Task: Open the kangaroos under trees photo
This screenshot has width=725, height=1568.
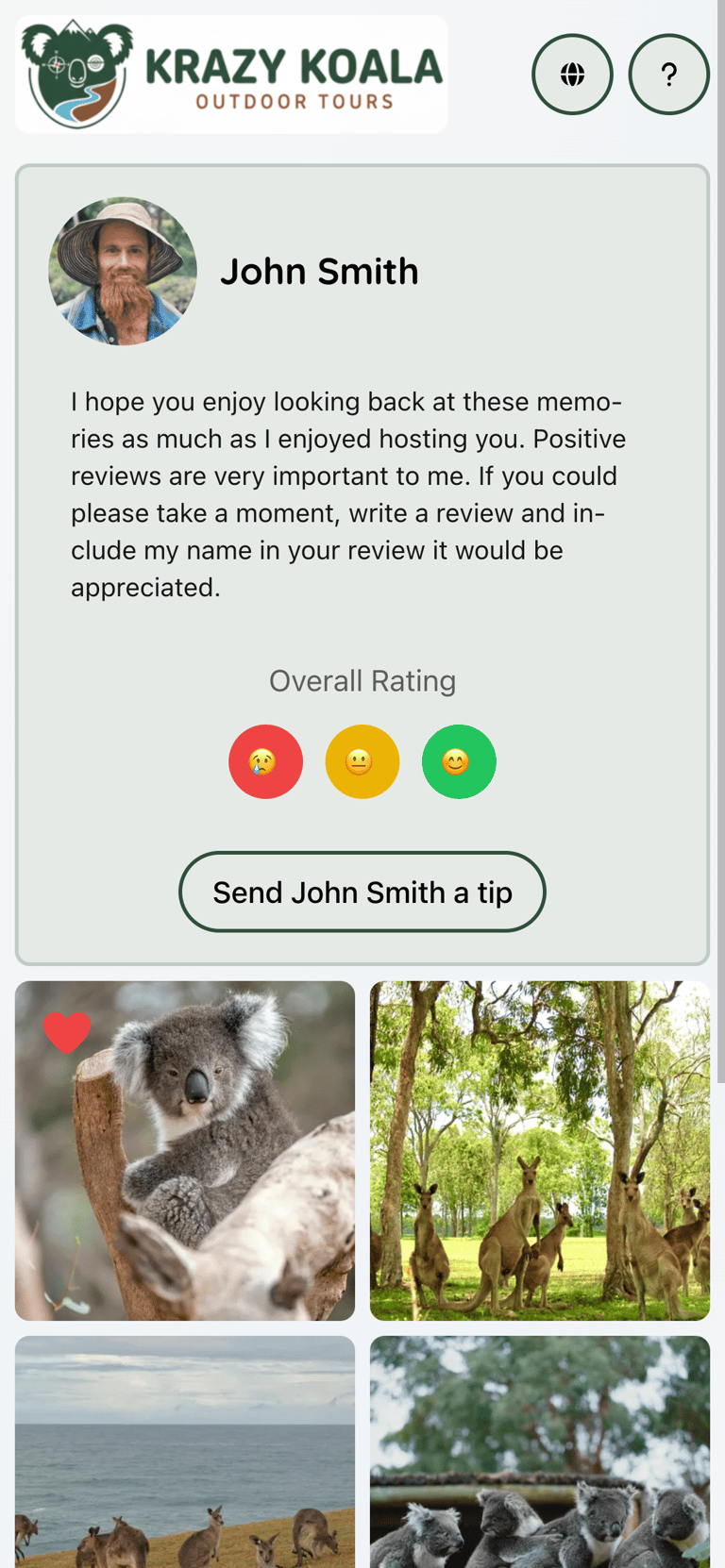Action: [539, 1150]
